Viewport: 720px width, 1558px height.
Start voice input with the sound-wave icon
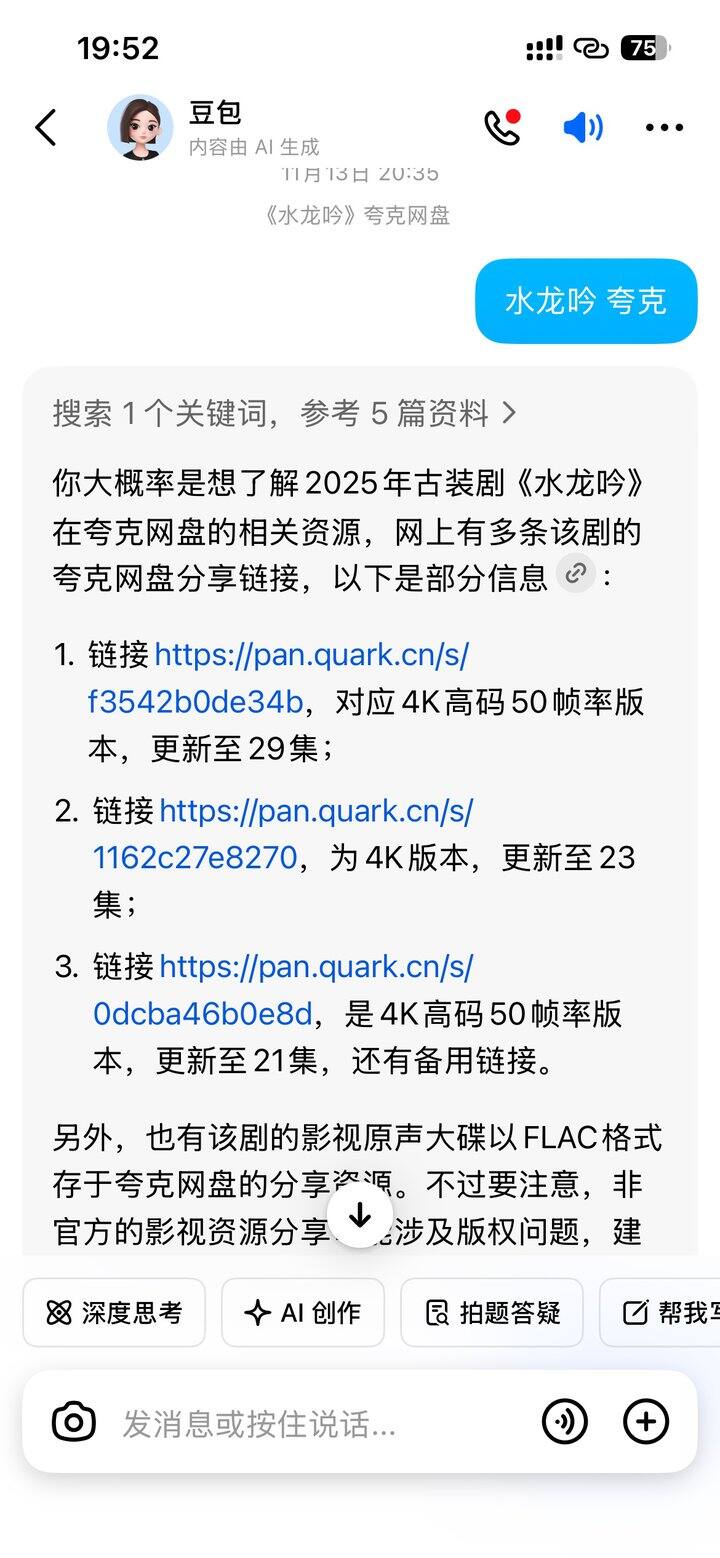click(x=565, y=1422)
